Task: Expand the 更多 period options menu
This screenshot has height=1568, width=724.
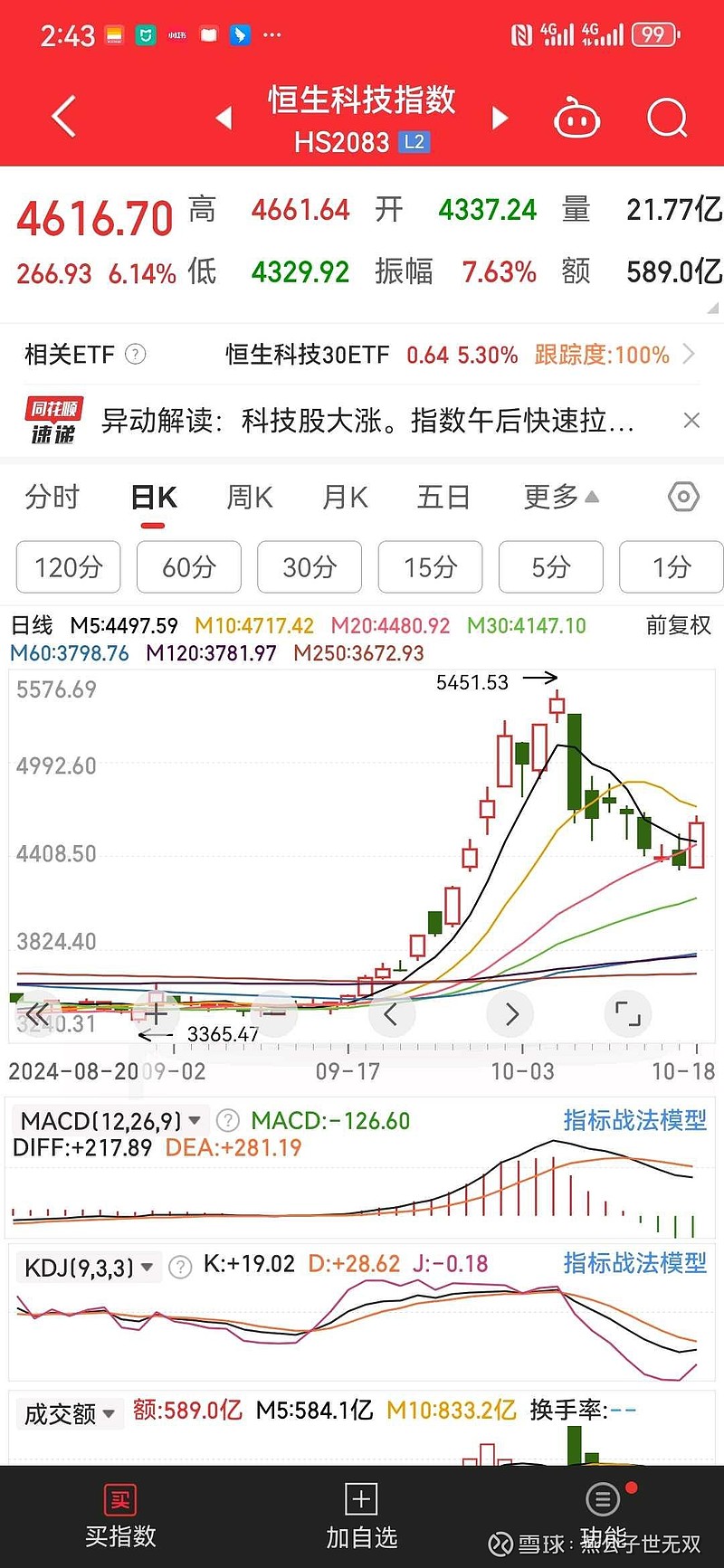Action: pos(556,497)
